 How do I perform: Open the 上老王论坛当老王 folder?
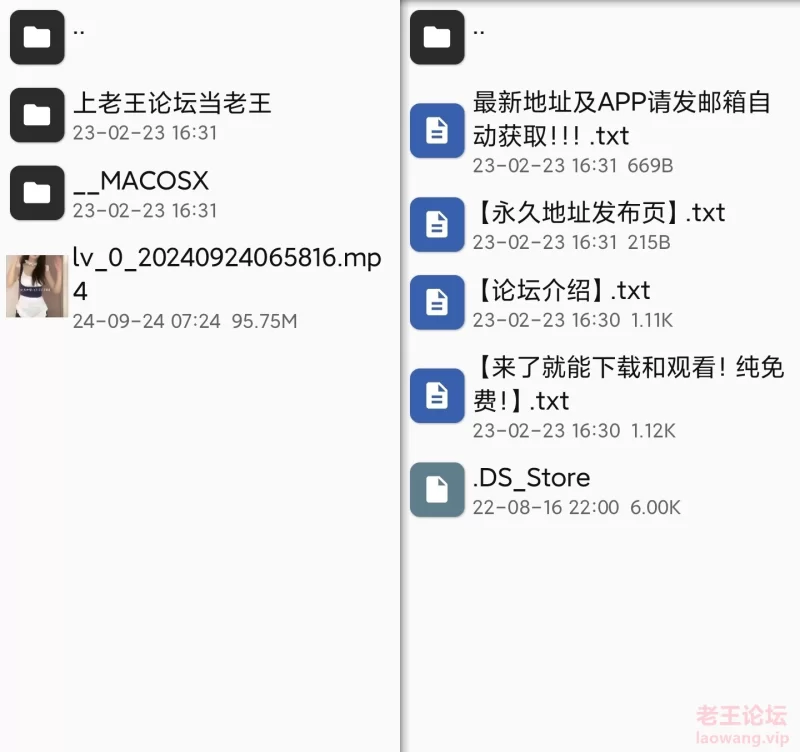(172, 104)
